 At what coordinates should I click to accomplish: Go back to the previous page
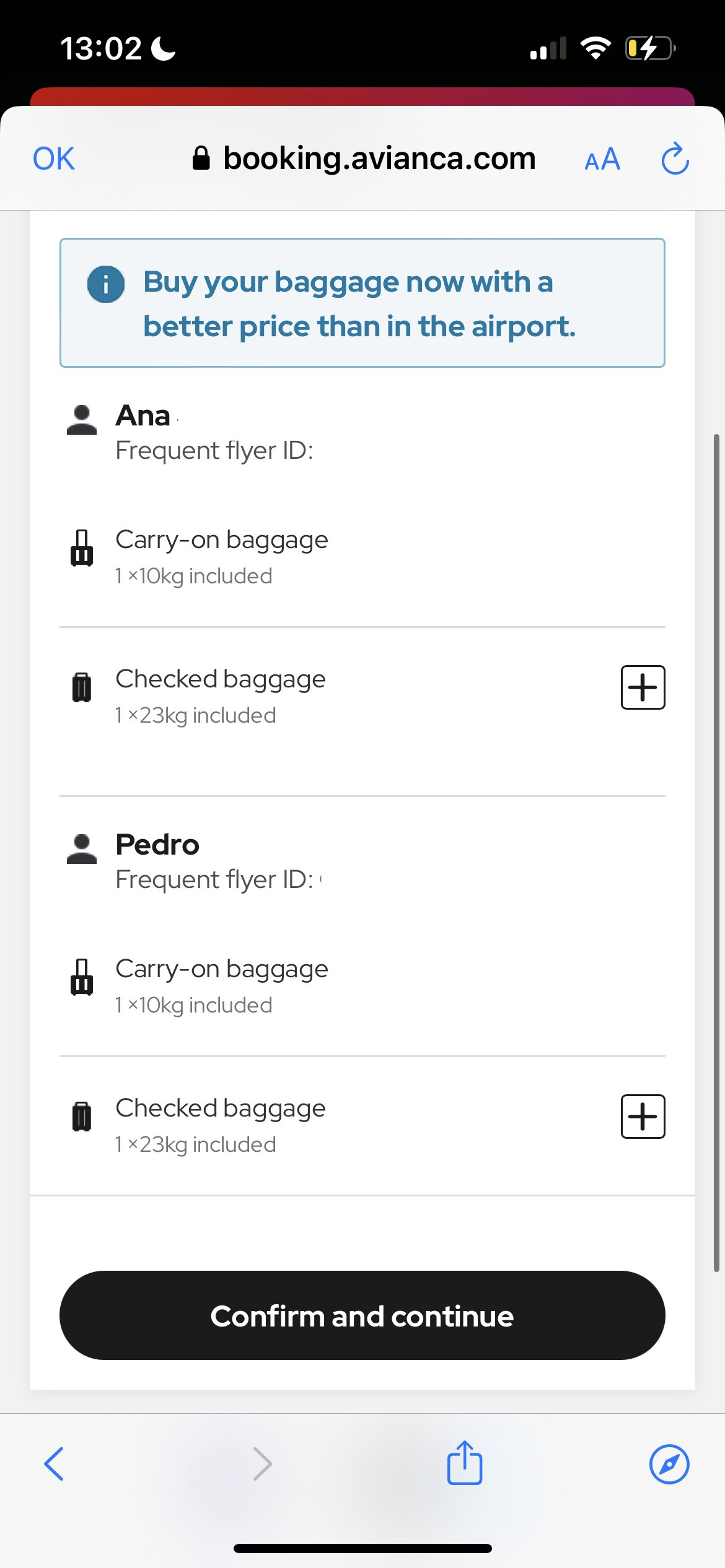pyautogui.click(x=54, y=1464)
